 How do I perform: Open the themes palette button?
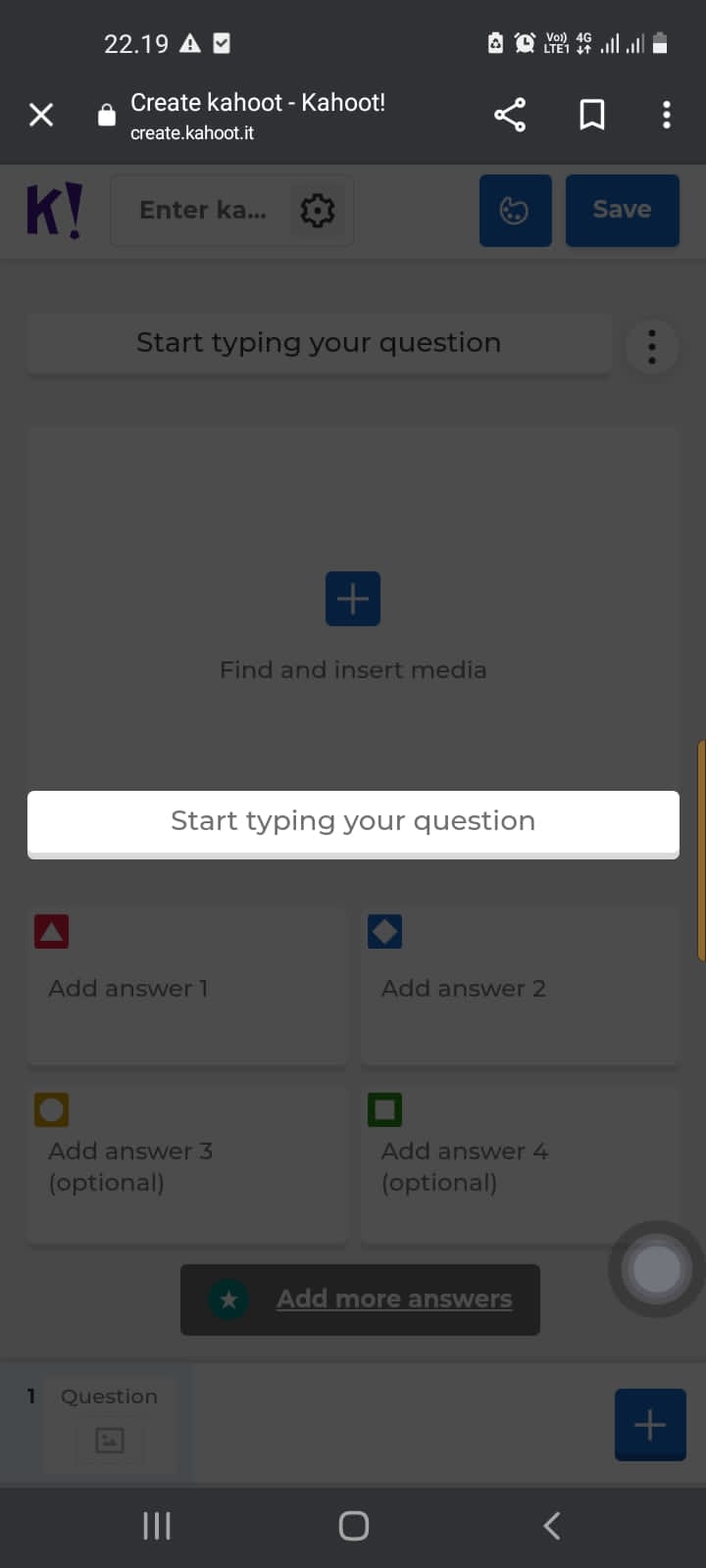[x=516, y=211]
